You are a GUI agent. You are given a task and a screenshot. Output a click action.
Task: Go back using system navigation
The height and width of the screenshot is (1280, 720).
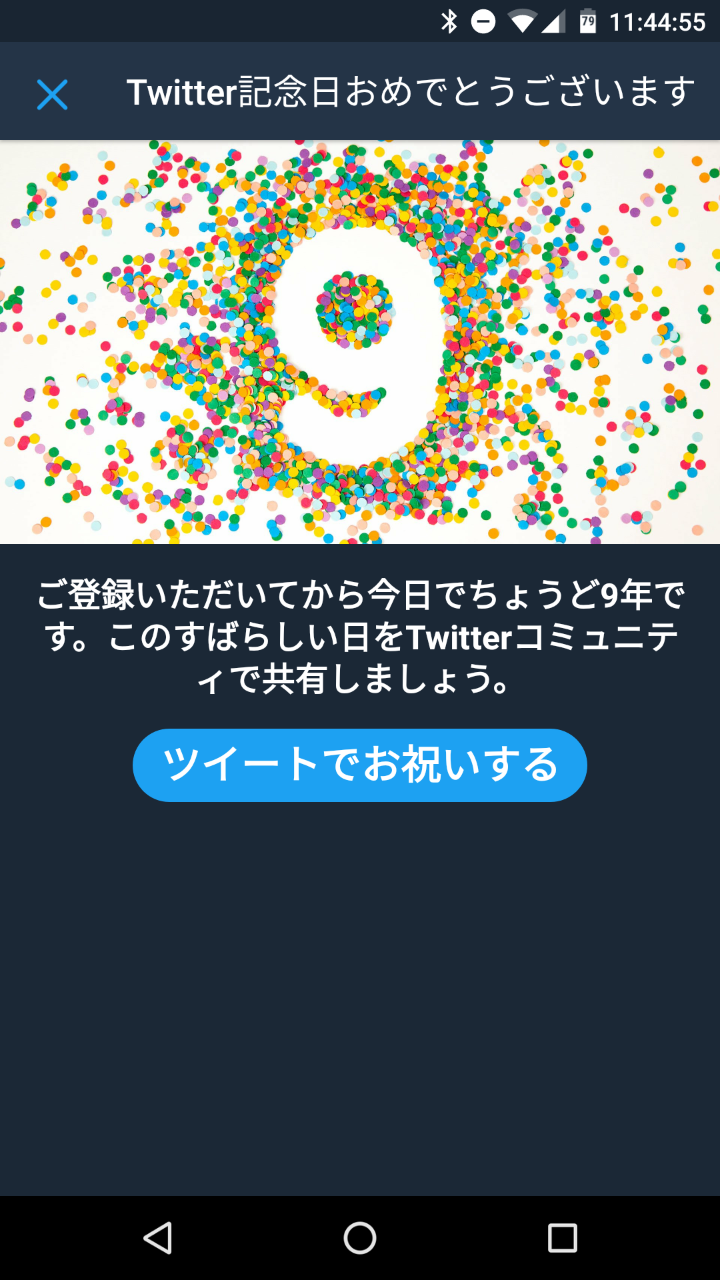[x=157, y=1238]
